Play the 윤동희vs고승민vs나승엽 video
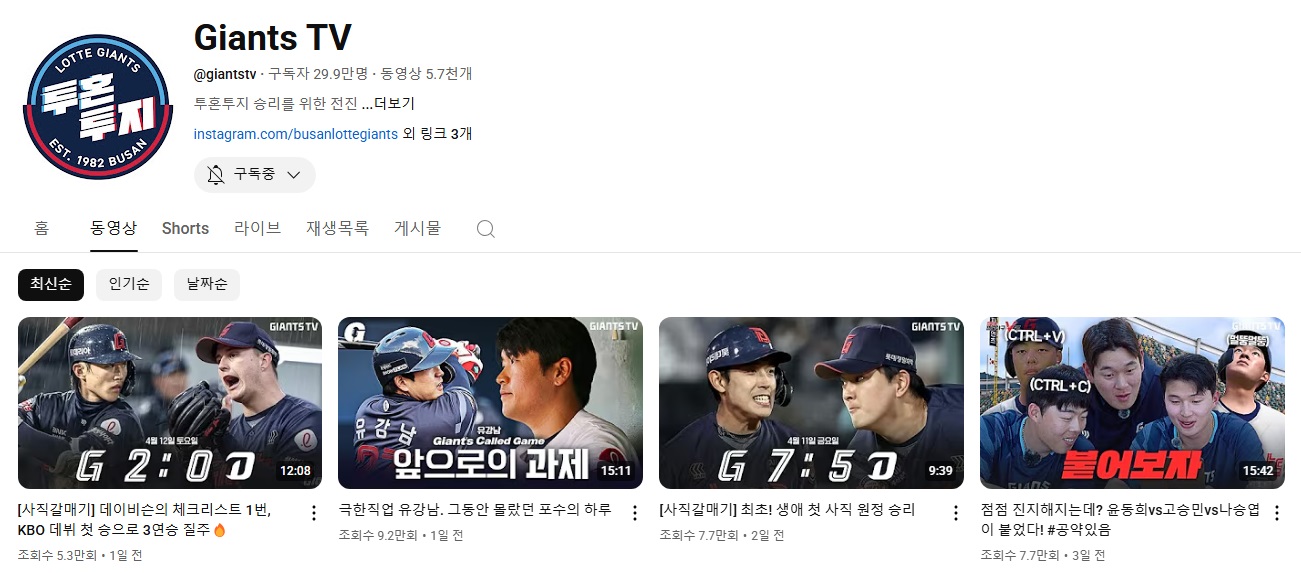1301x573 pixels. click(1132, 402)
